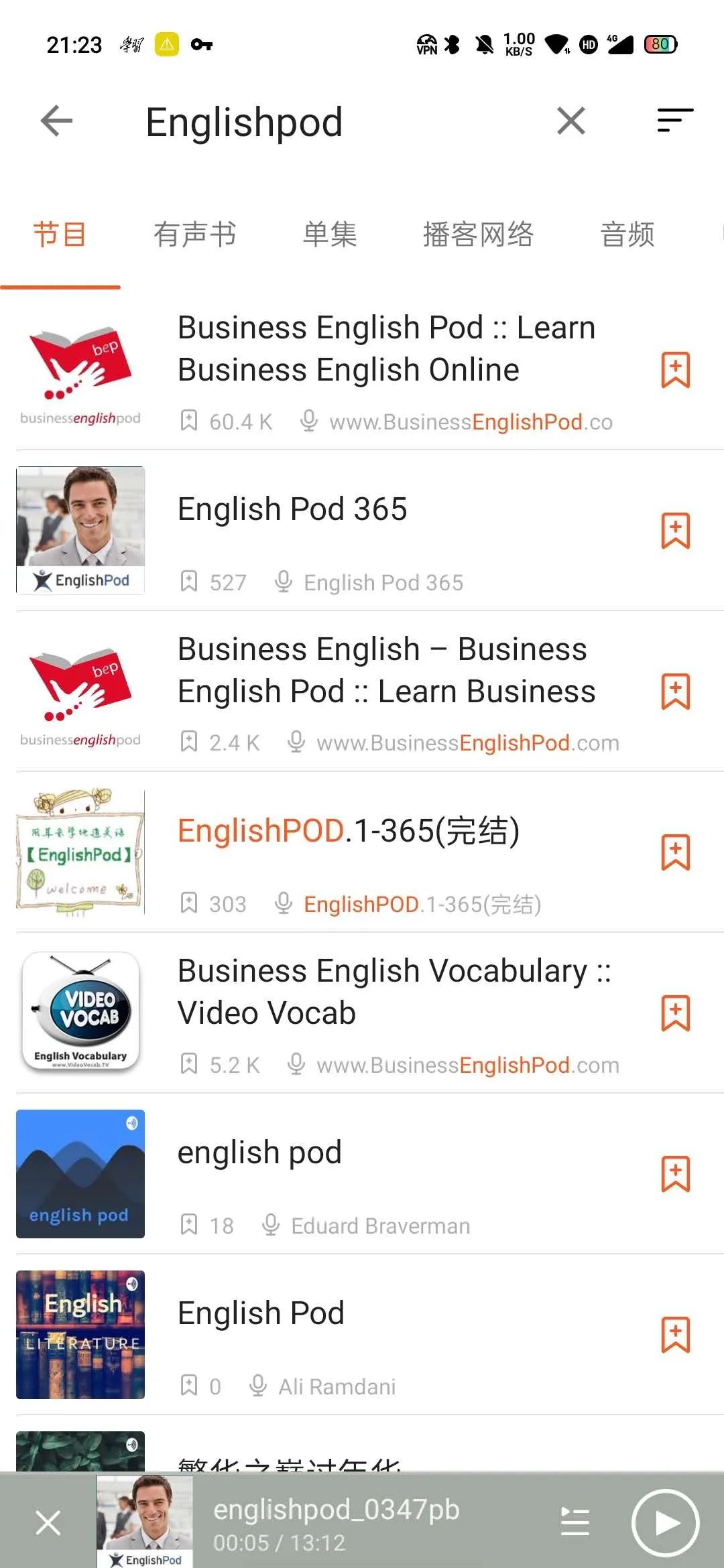Subscribe to English Pod 365 via bookmark icon
The image size is (724, 1568).
675,531
